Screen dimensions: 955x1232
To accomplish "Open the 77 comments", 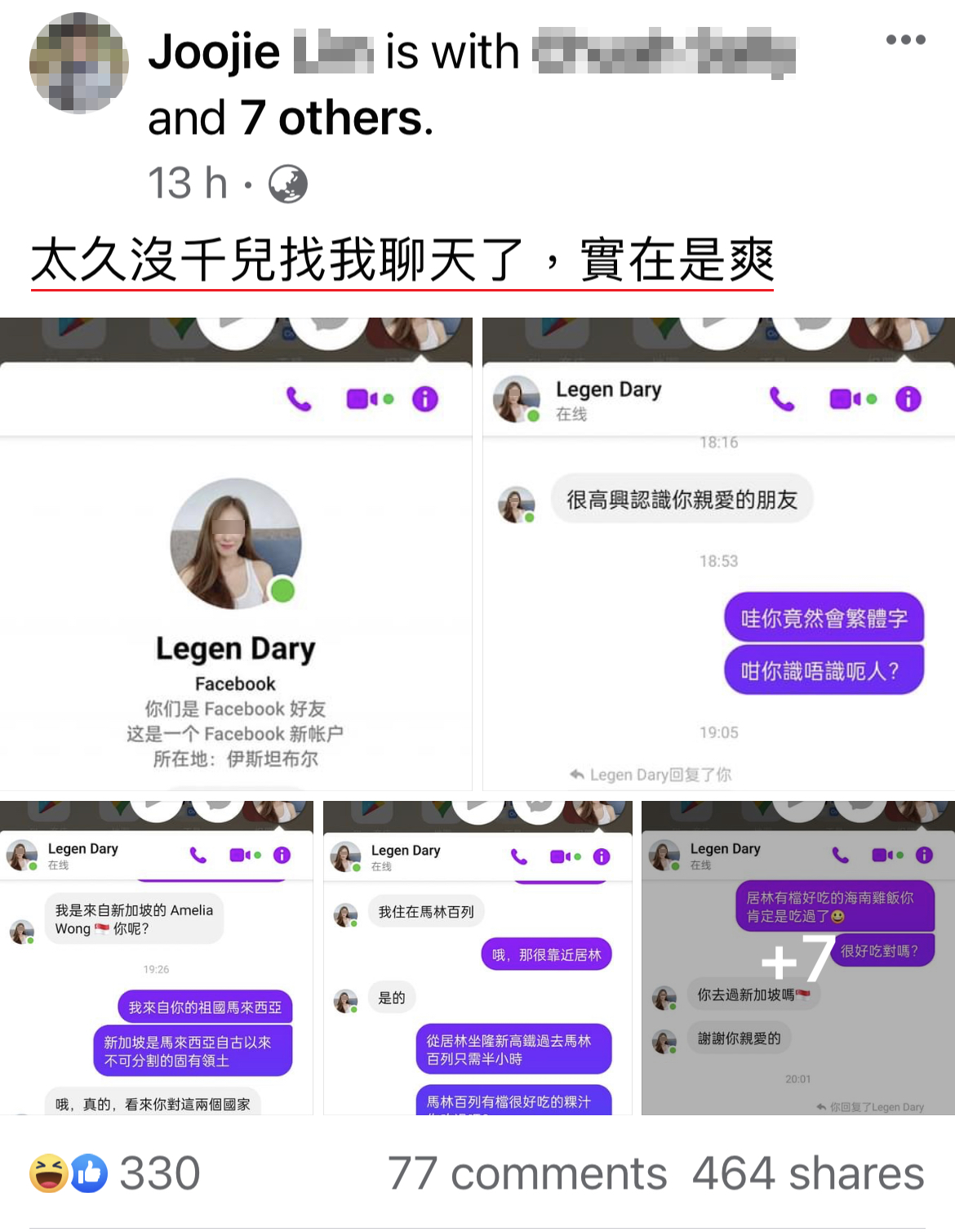I will pyautogui.click(x=526, y=1173).
